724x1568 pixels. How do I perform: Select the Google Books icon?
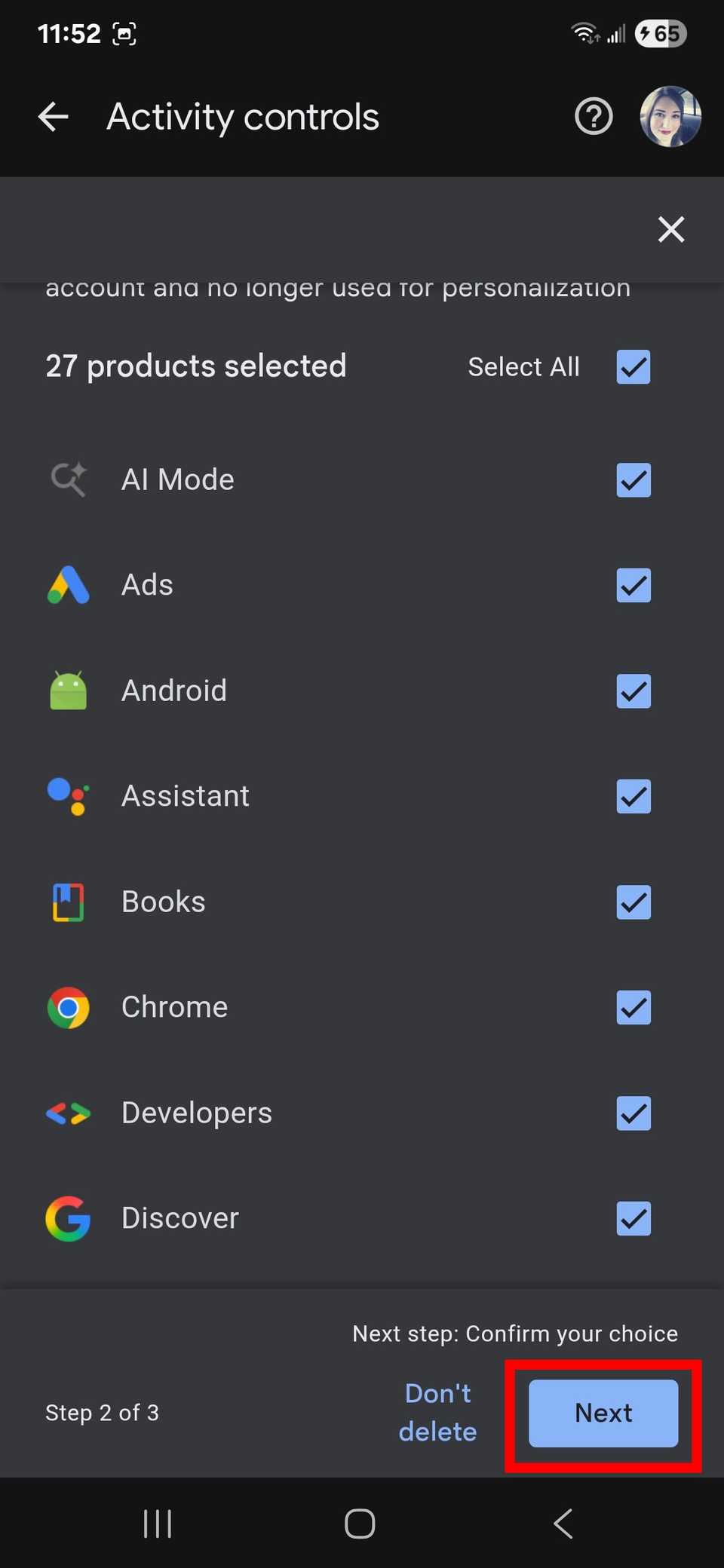tap(68, 902)
